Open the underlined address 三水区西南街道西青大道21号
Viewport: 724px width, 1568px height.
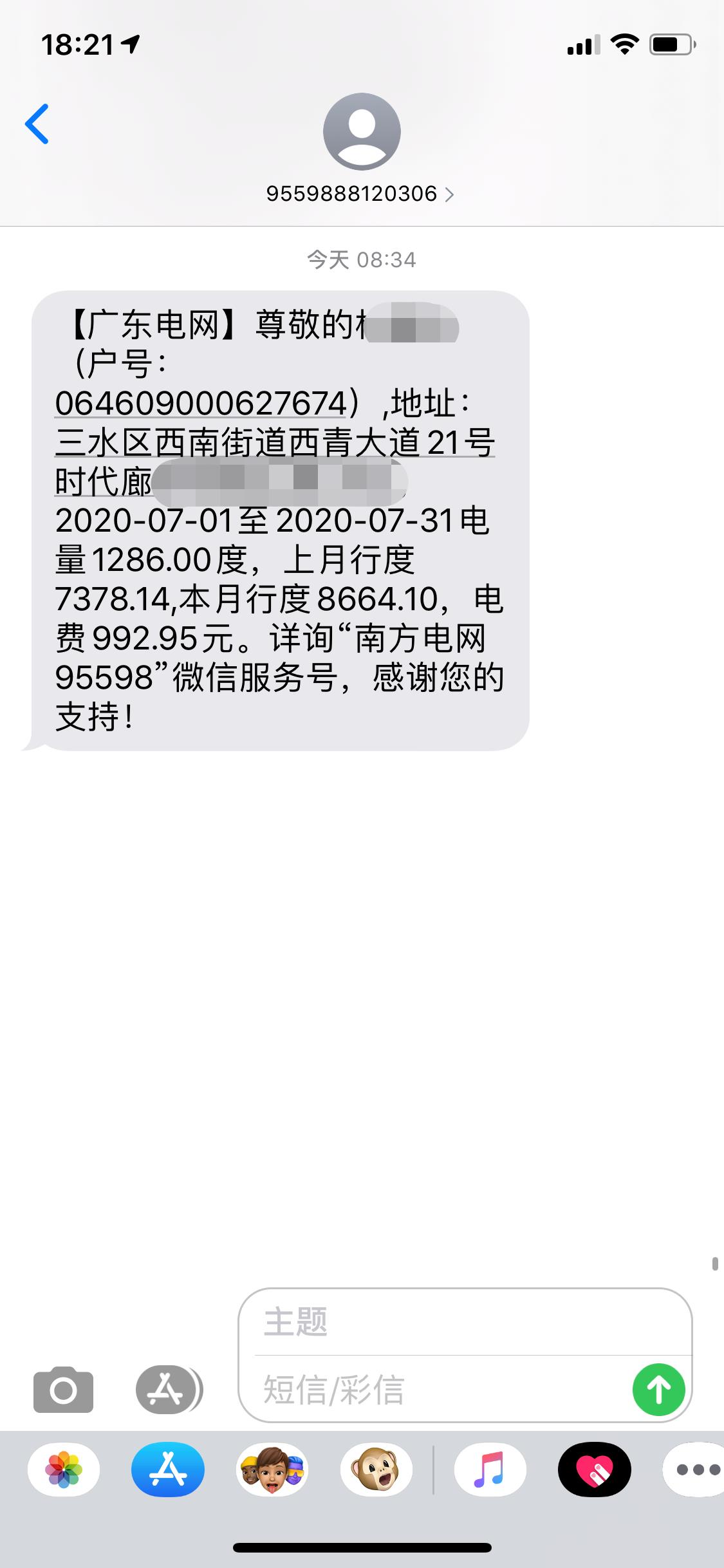point(275,443)
